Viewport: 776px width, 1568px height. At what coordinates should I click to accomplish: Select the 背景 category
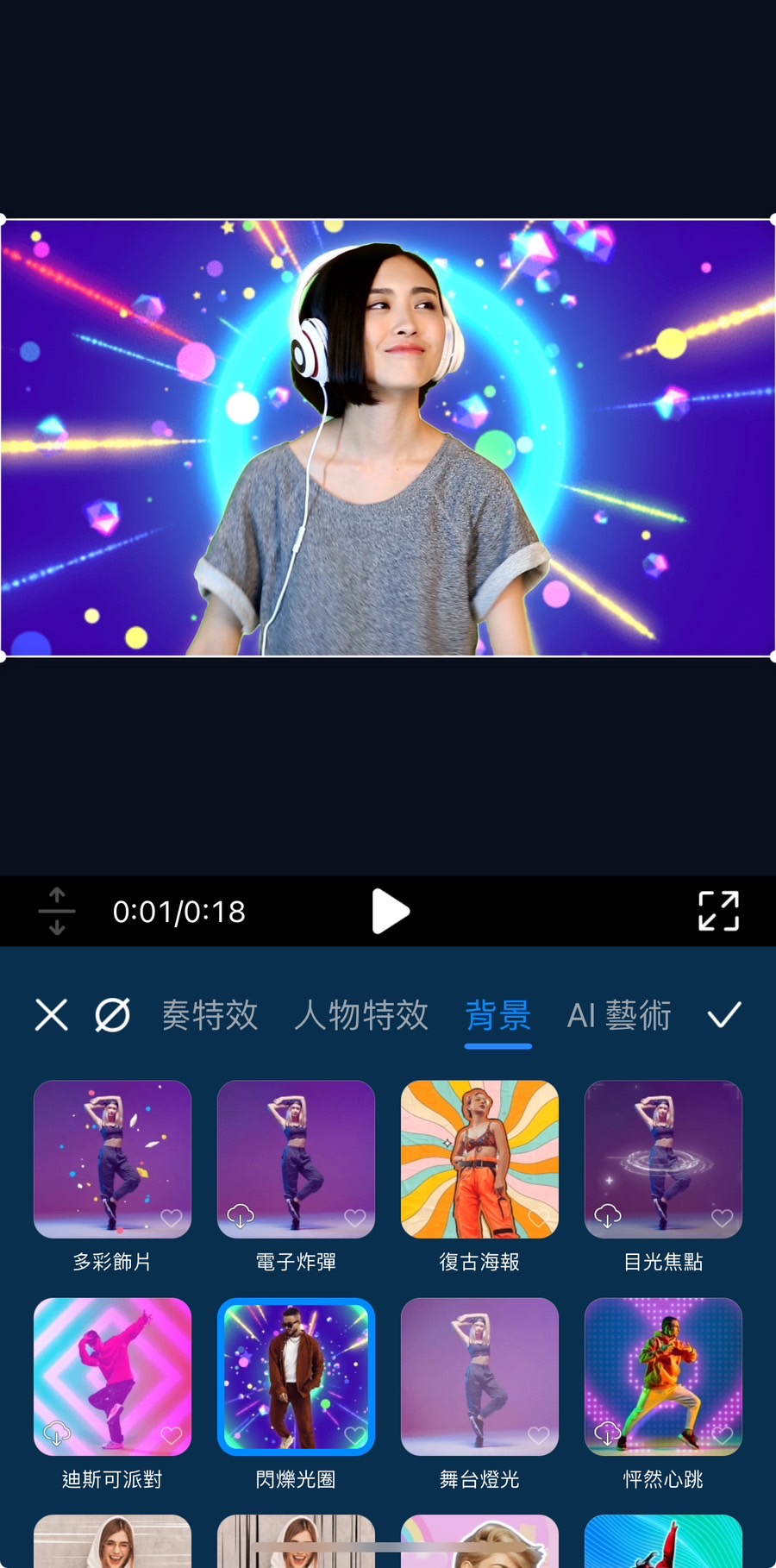498,1016
